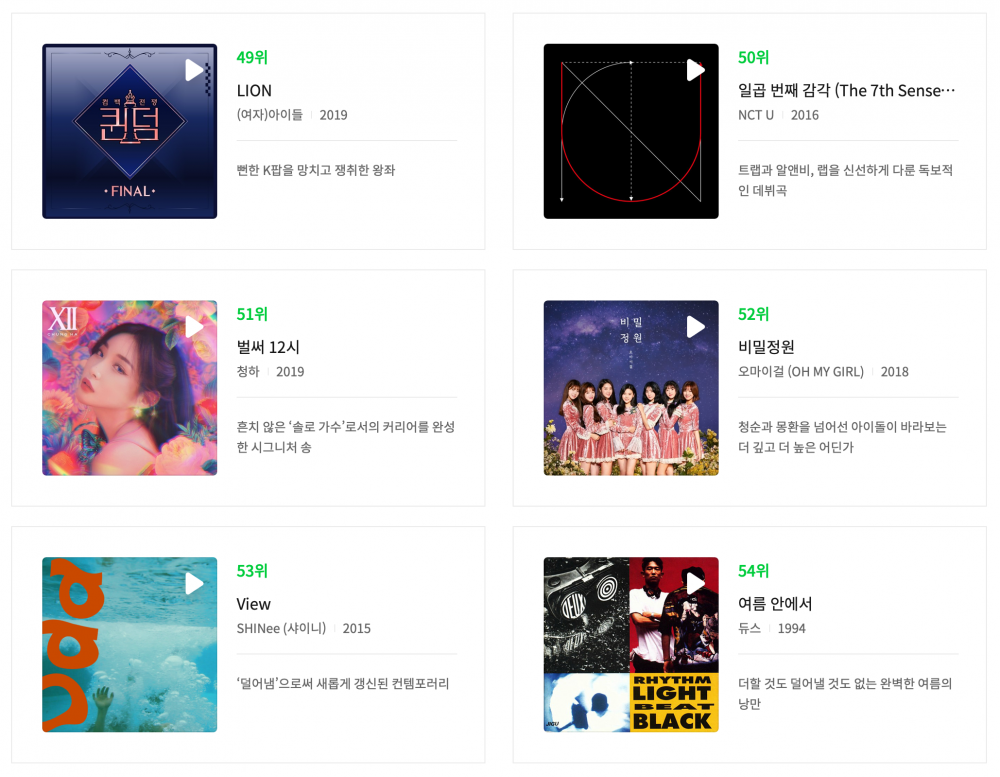Viewport: 1000px width, 777px height.
Task: Open the View song title
Action: click(254, 605)
